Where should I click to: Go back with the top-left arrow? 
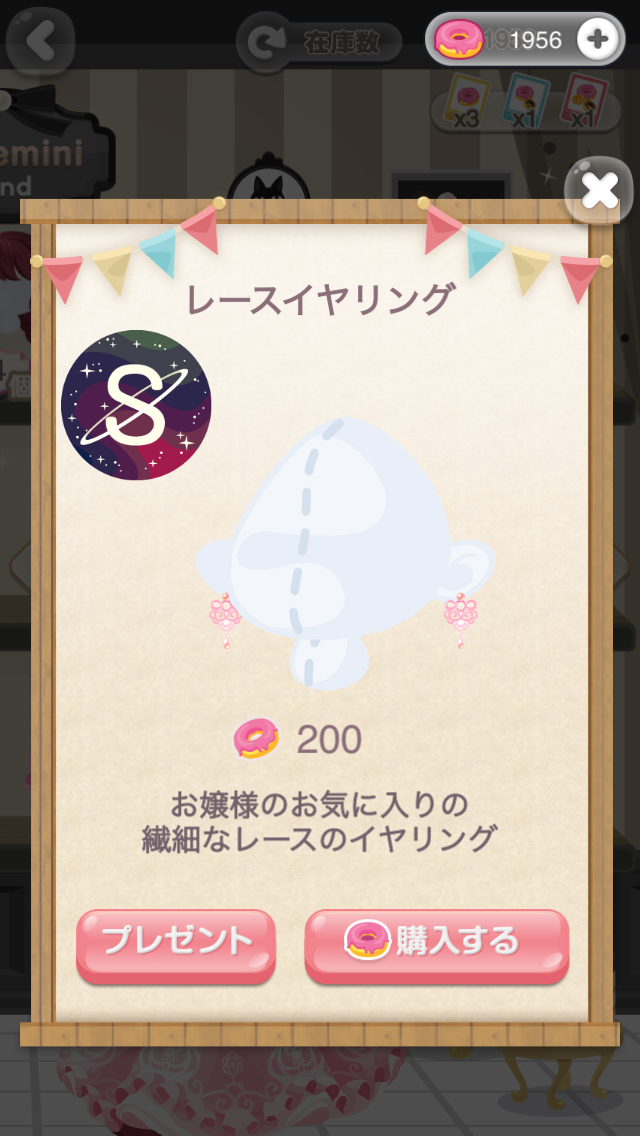click(x=40, y=40)
